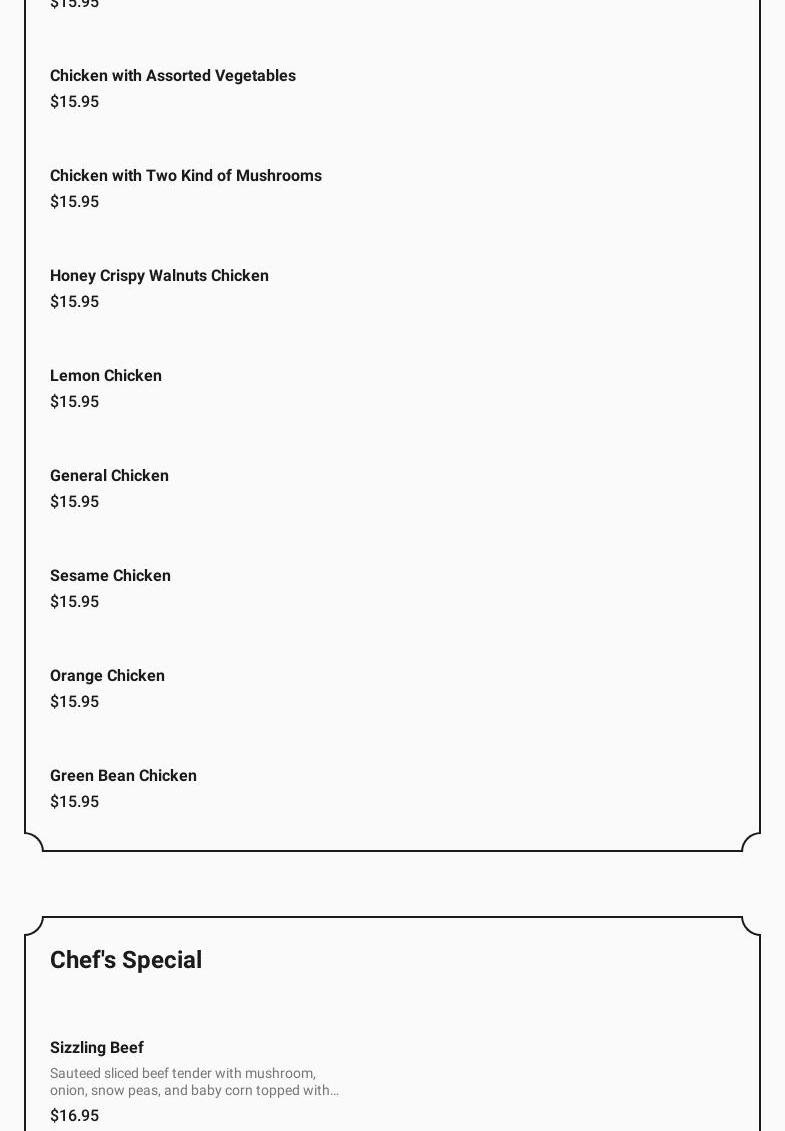785x1131 pixels.
Task: Choose Orange Chicken from the menu
Action: pyautogui.click(x=107, y=676)
